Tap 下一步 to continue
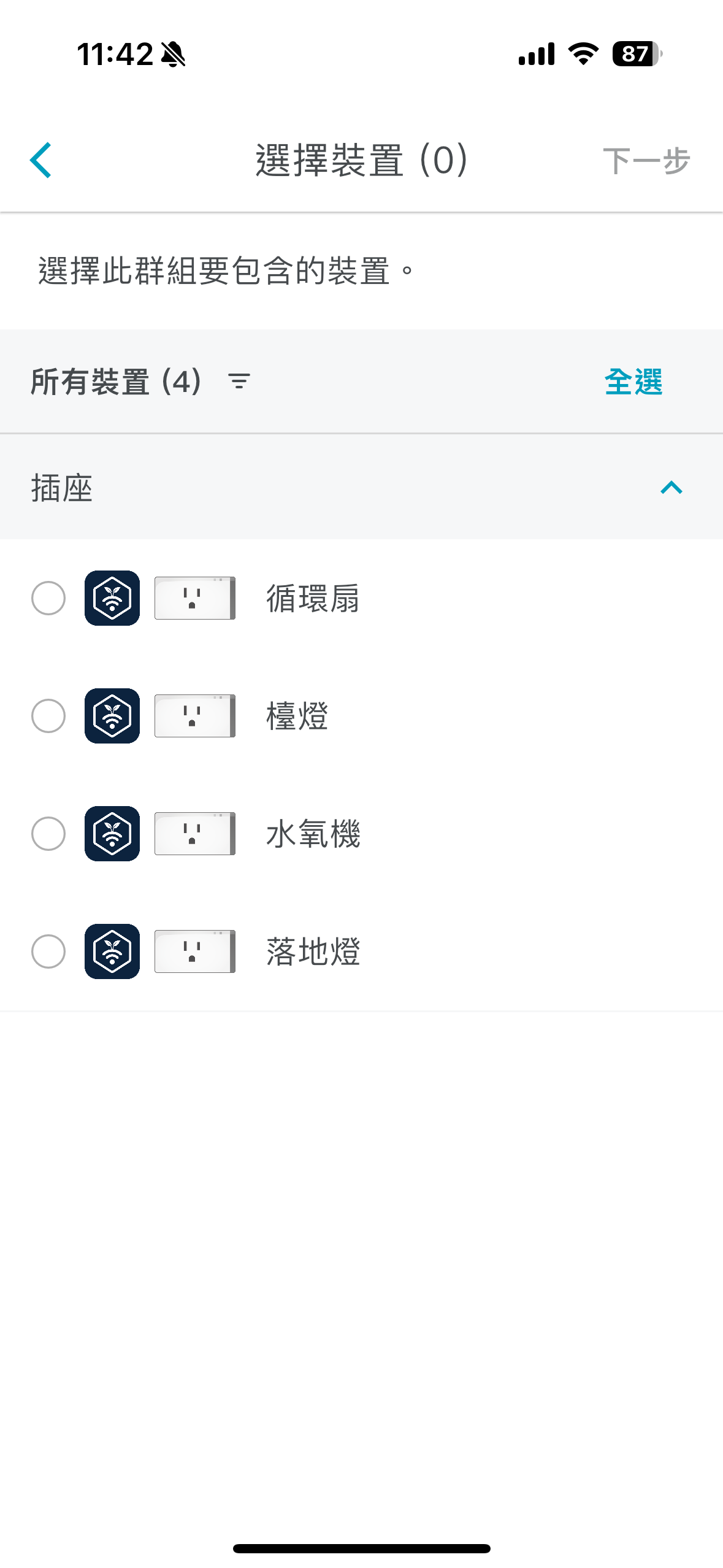 (646, 161)
